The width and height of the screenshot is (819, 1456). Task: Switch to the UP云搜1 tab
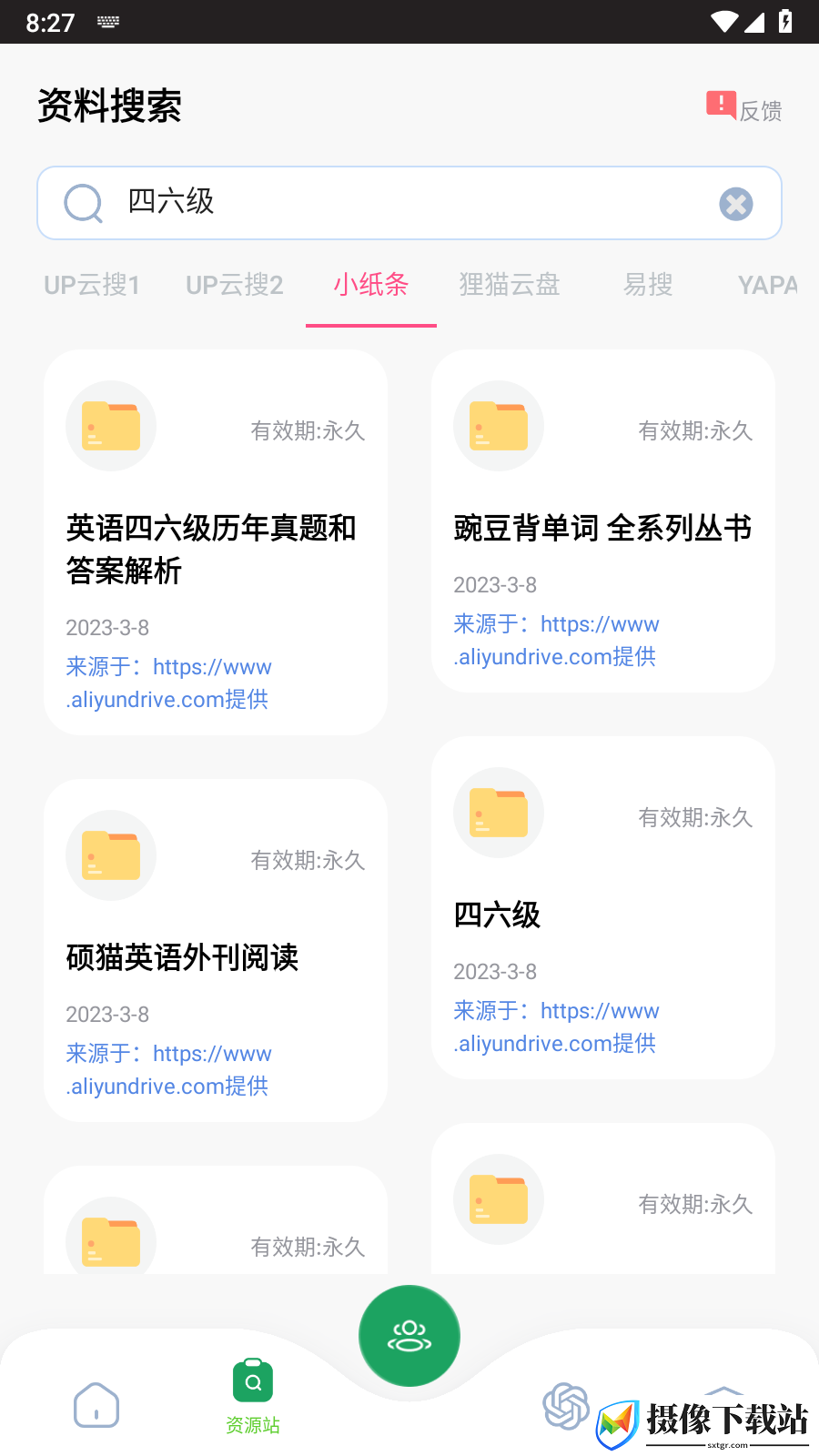[92, 285]
